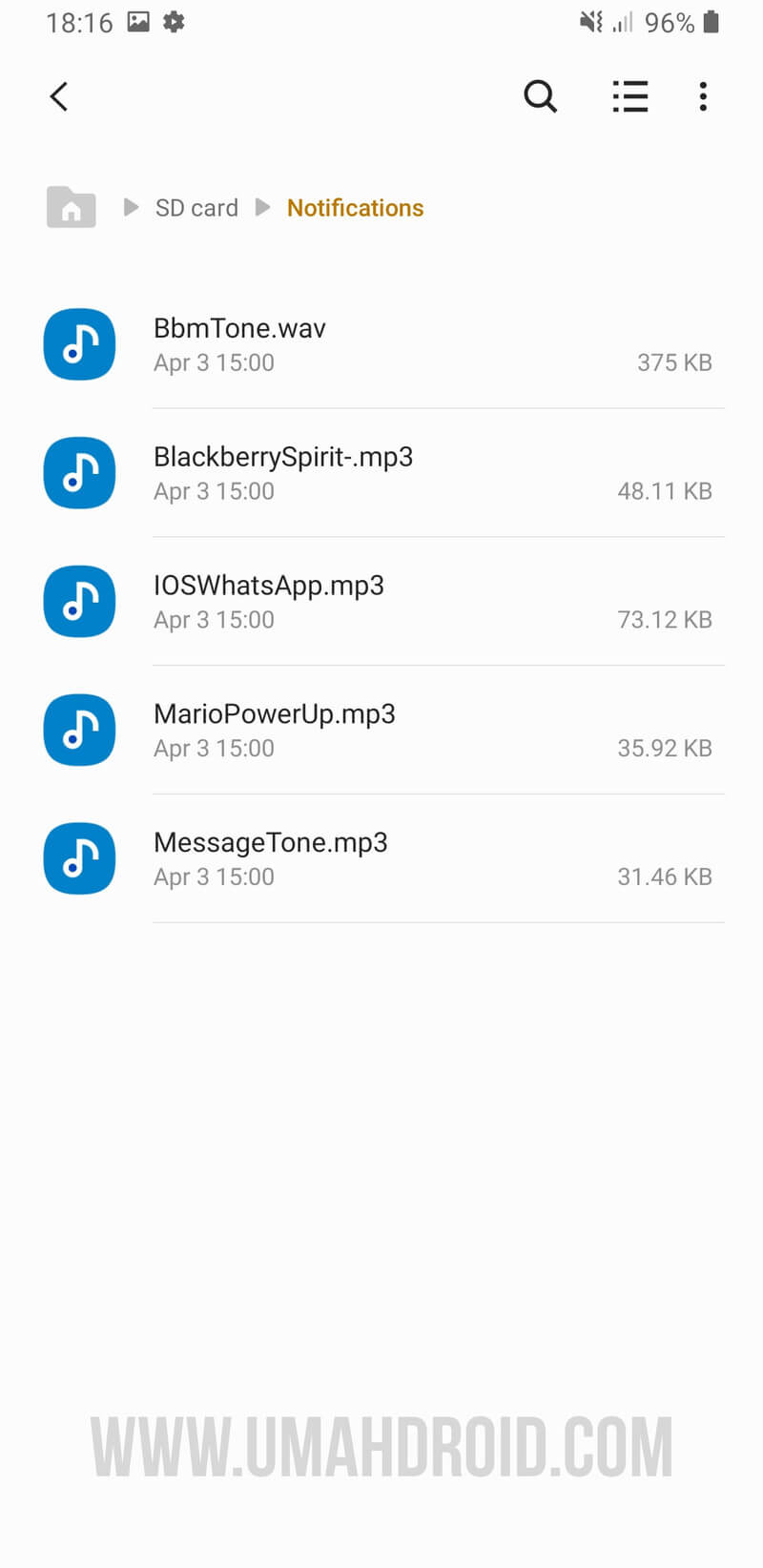
Task: Jump to the home folder breadcrumb
Action: tap(72, 207)
